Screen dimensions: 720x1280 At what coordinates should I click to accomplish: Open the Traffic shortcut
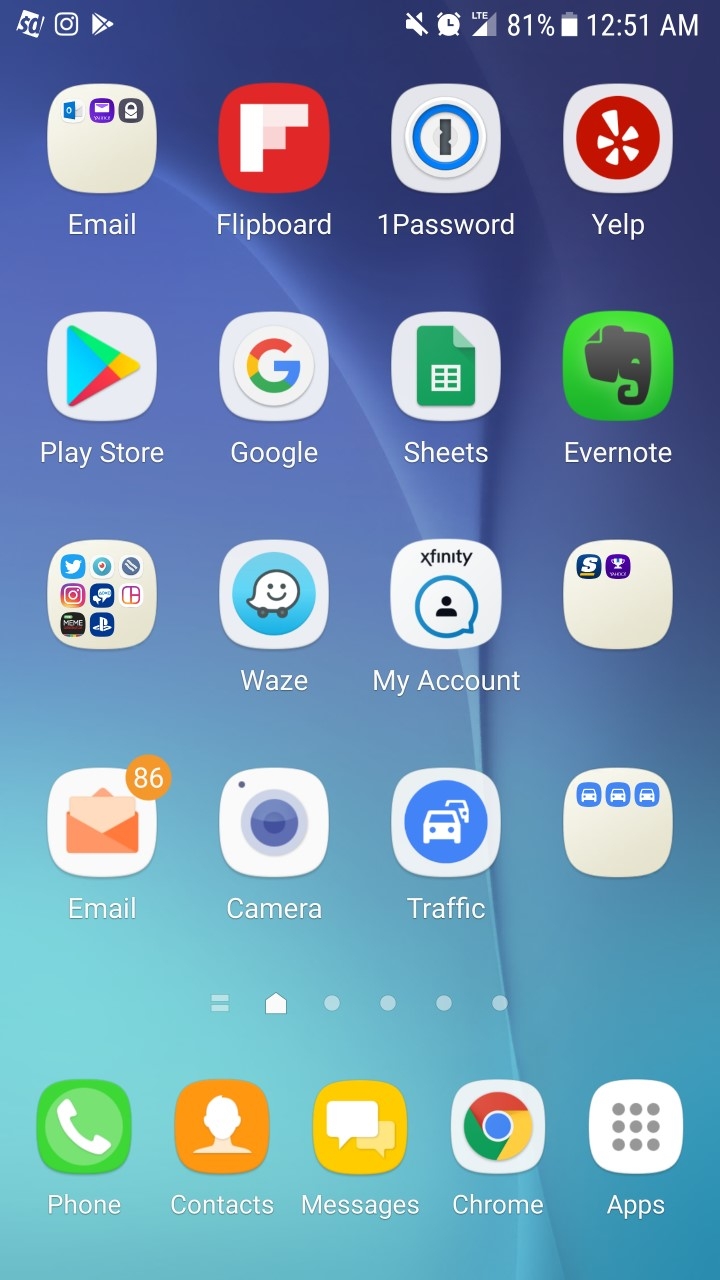[x=446, y=822]
